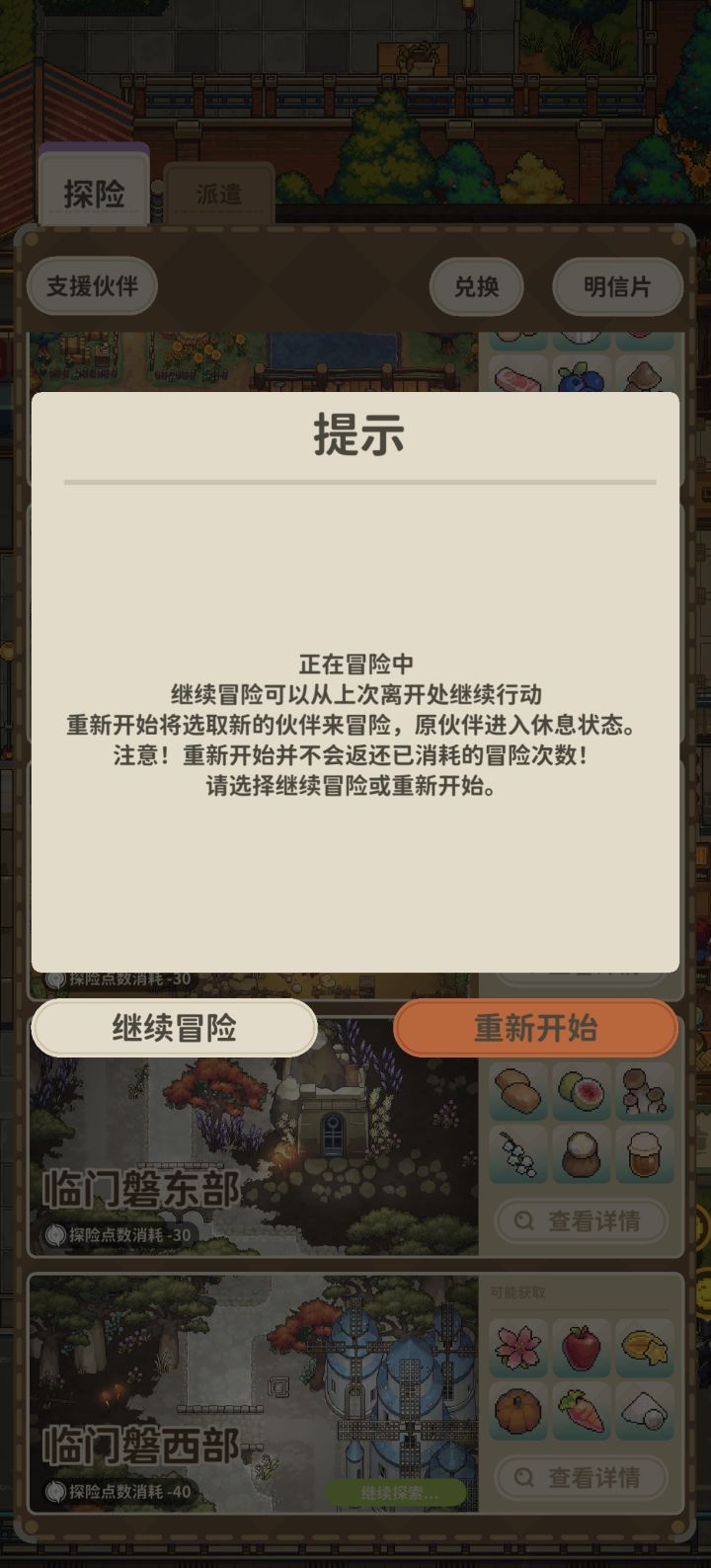Open the 探险 tab
Screen dimensions: 711x1568
tap(94, 194)
